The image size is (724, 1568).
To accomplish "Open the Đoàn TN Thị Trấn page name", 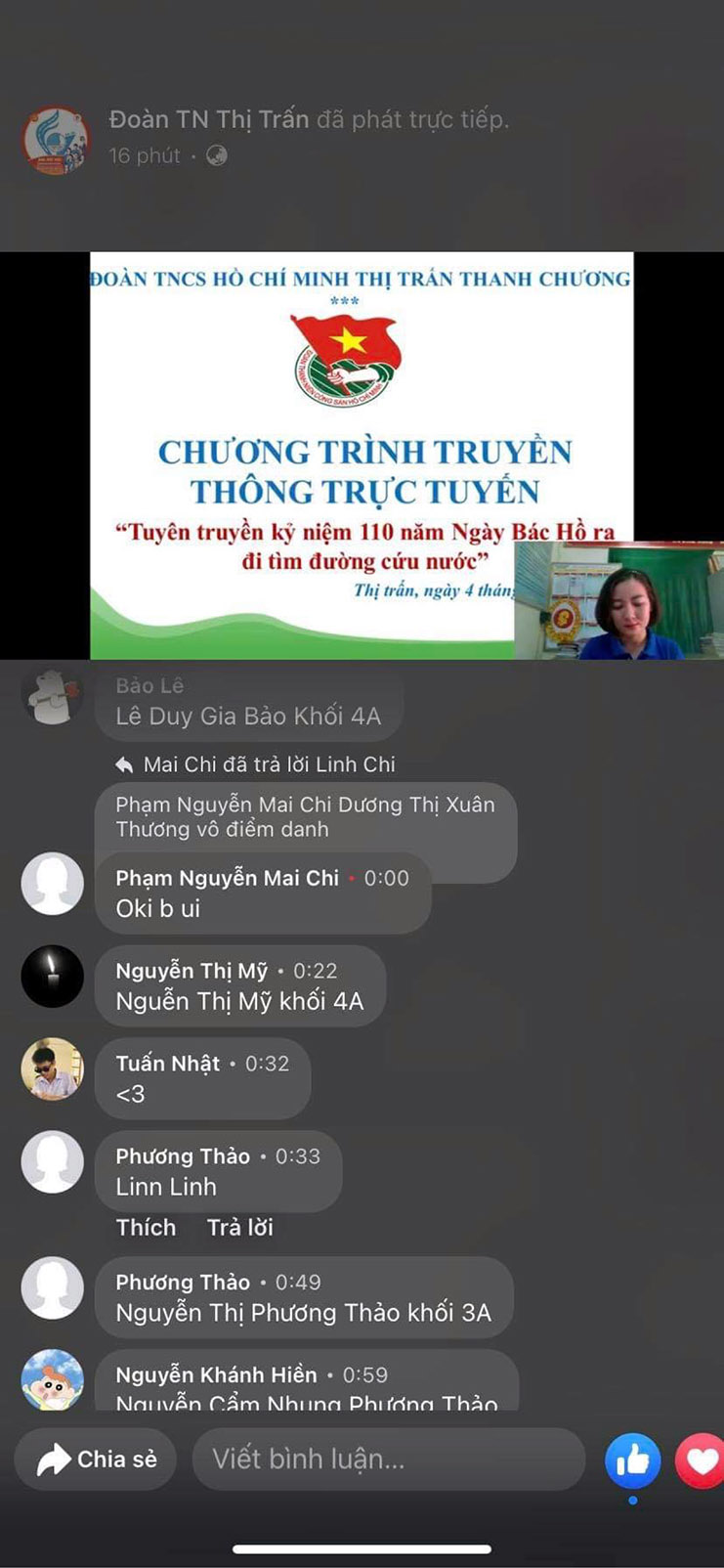I will coord(209,119).
